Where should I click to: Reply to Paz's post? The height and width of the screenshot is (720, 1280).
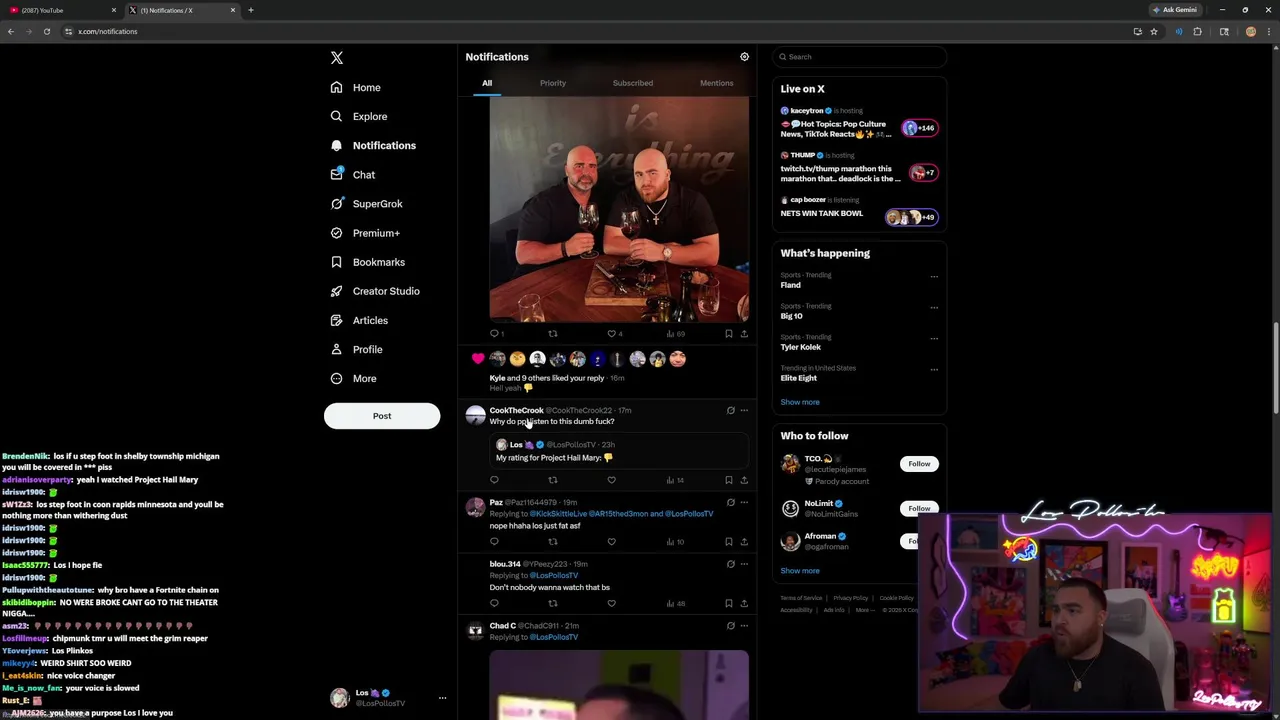[x=494, y=542]
